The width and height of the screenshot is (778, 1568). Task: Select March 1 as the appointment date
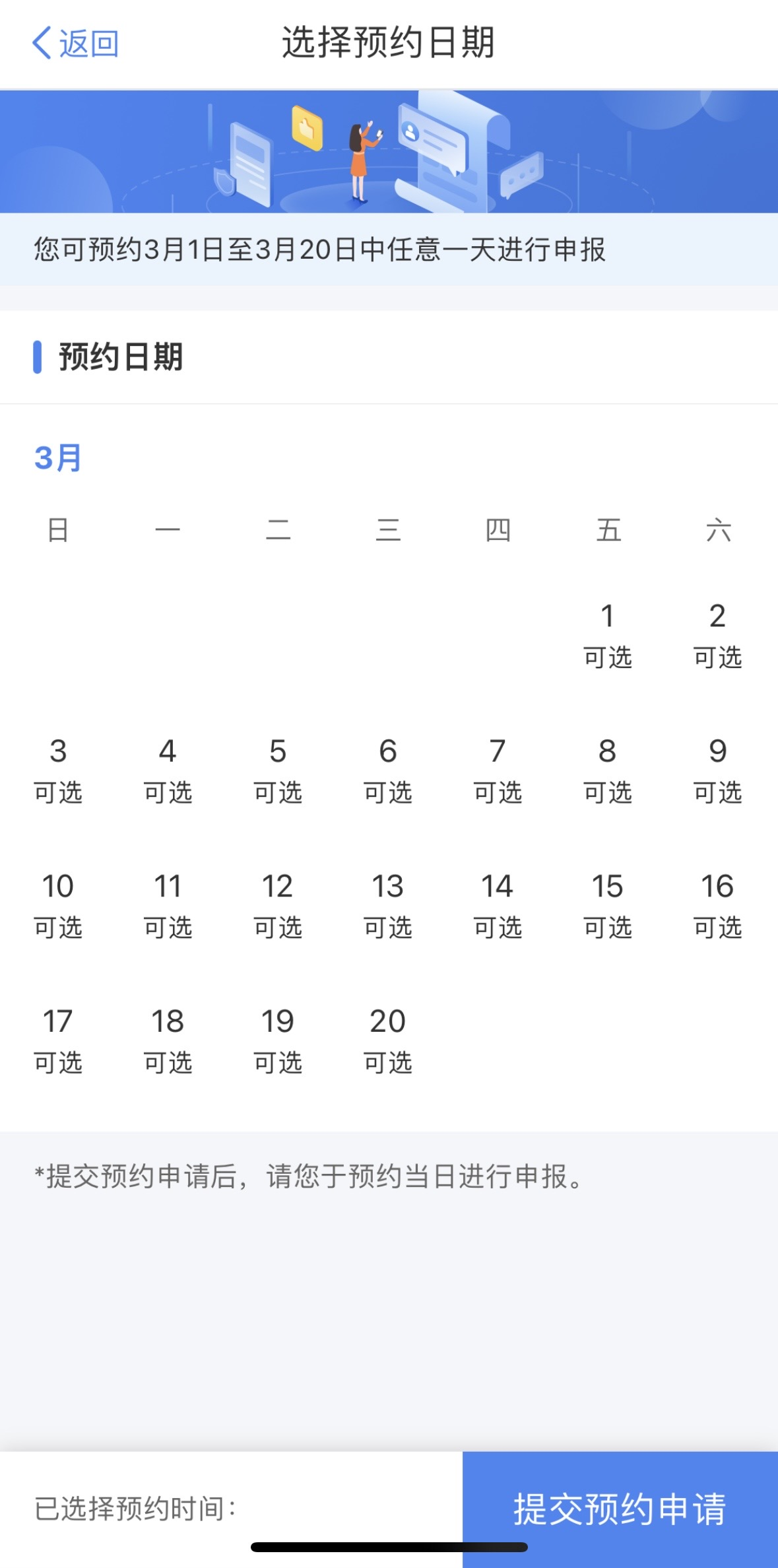click(x=608, y=634)
